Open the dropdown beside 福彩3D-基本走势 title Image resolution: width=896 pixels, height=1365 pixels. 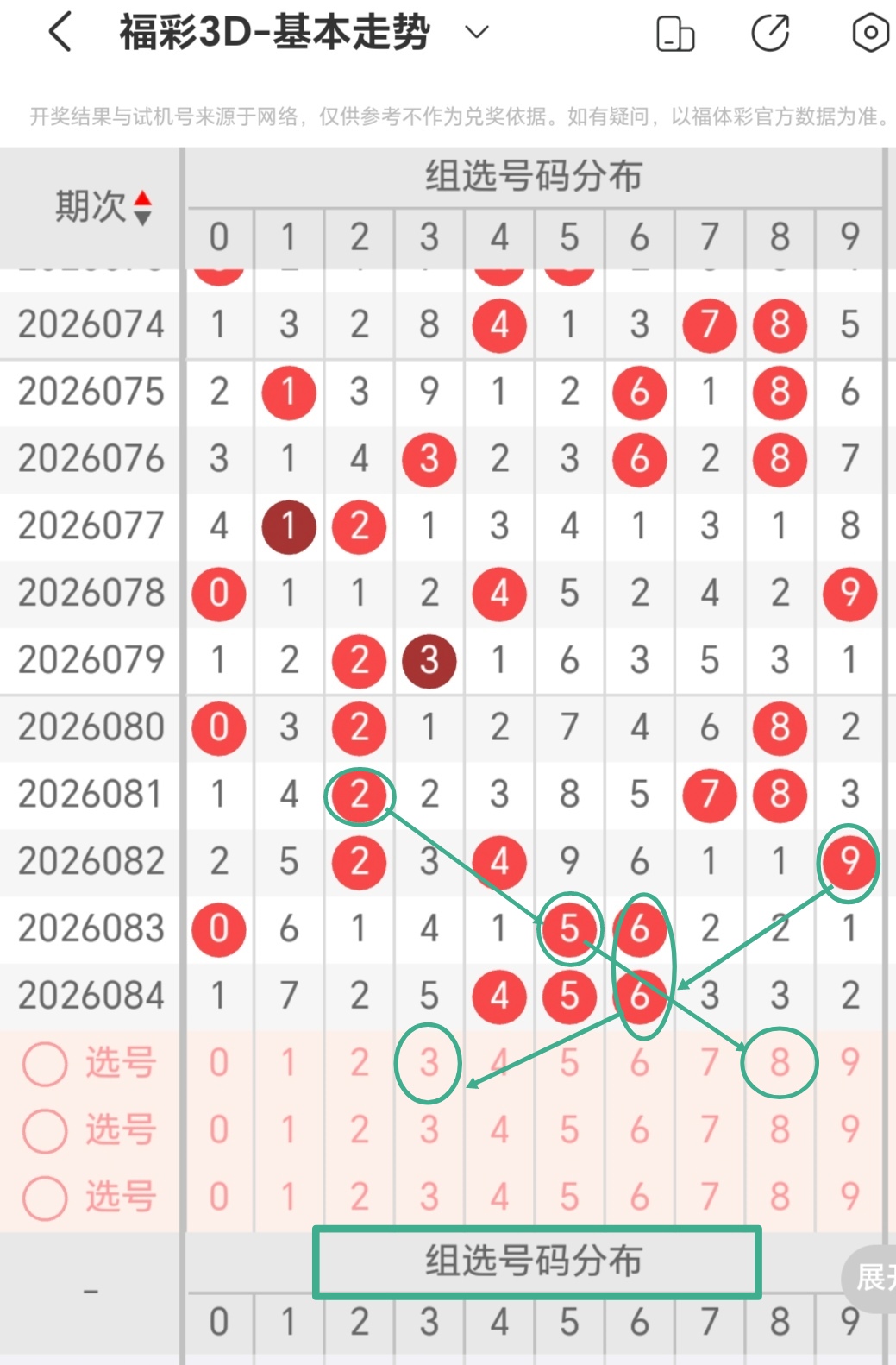pos(473,33)
